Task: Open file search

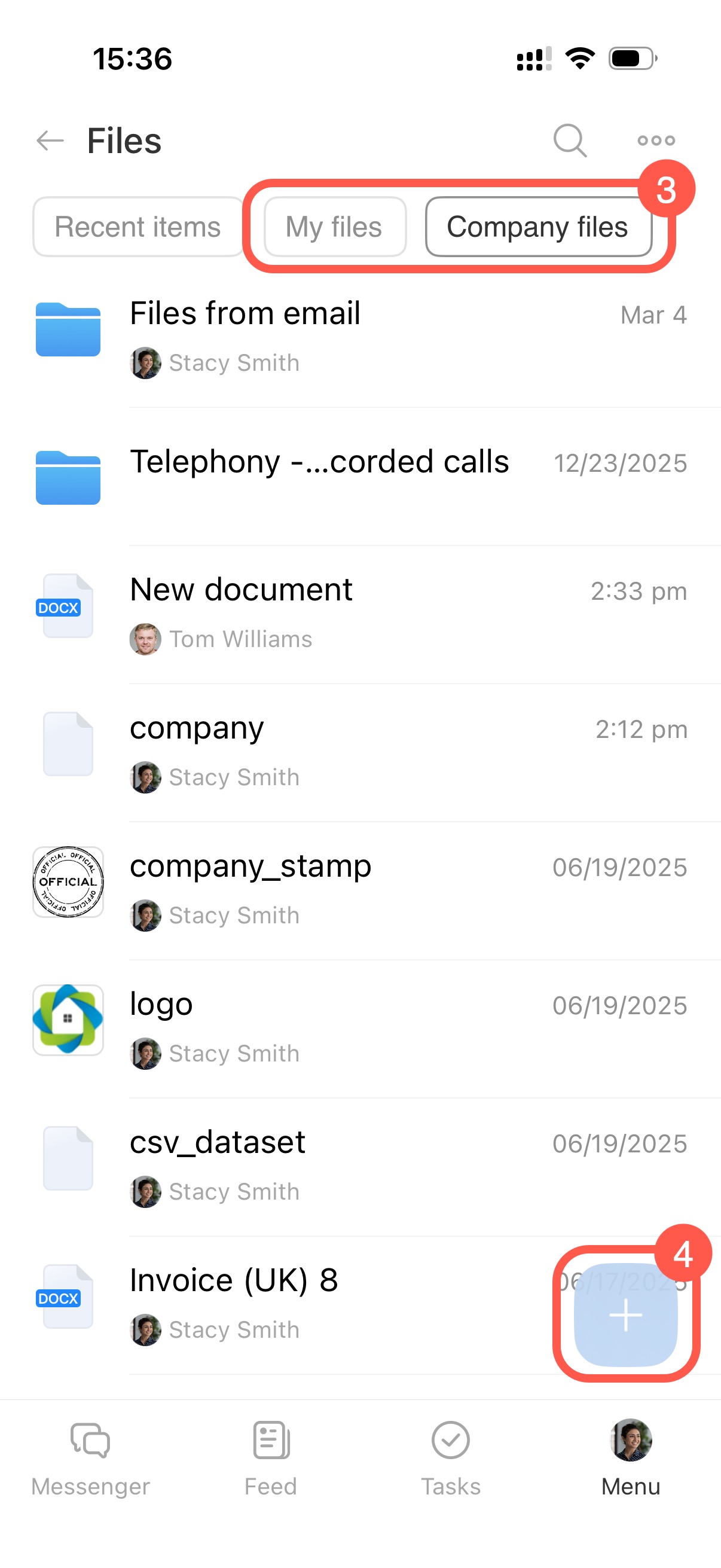Action: coord(570,141)
